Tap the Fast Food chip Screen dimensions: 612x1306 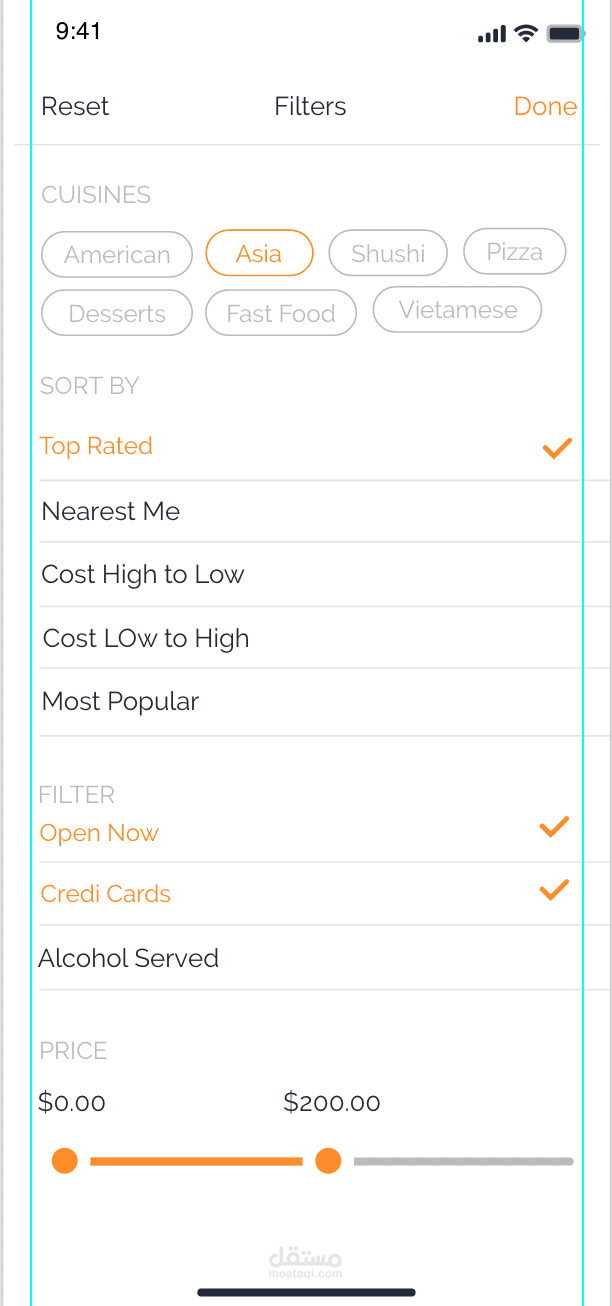tap(281, 314)
